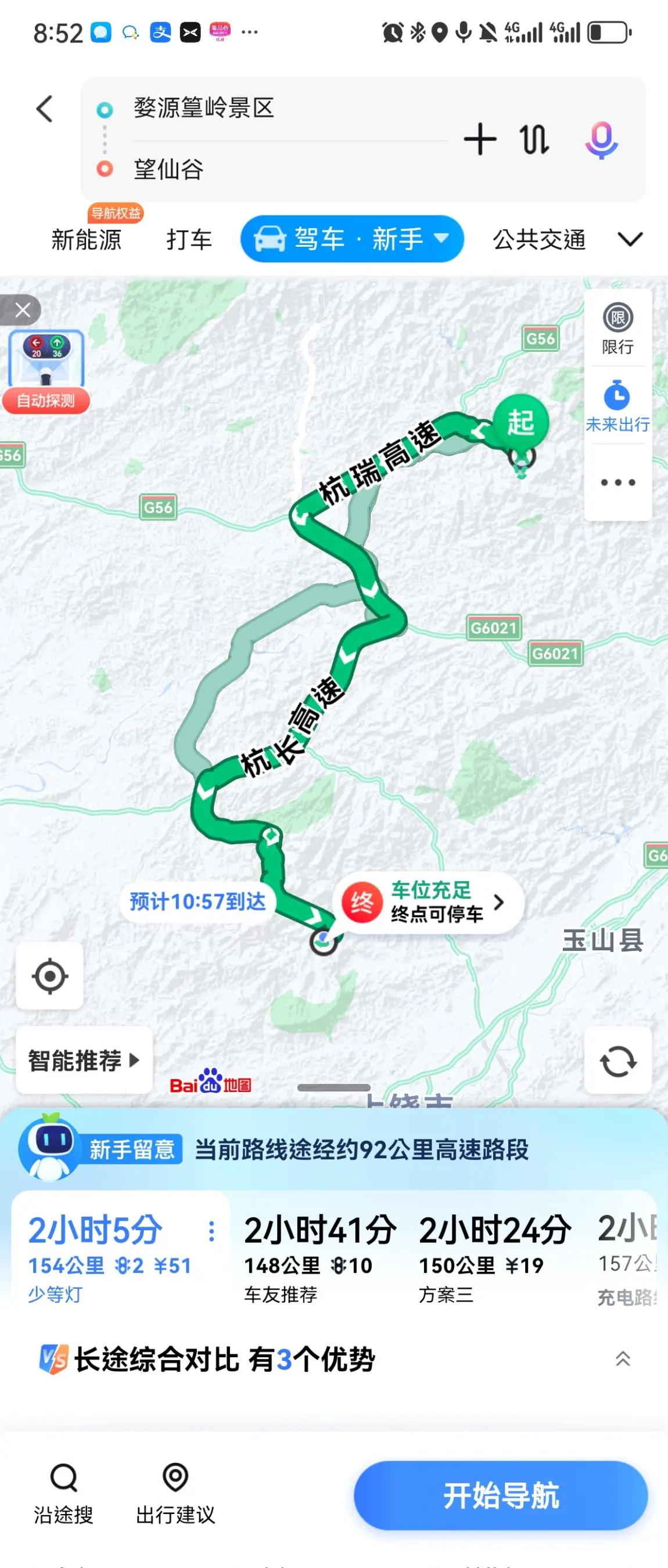
Task: Expand more travel modes with the chevron
Action: tap(630, 239)
